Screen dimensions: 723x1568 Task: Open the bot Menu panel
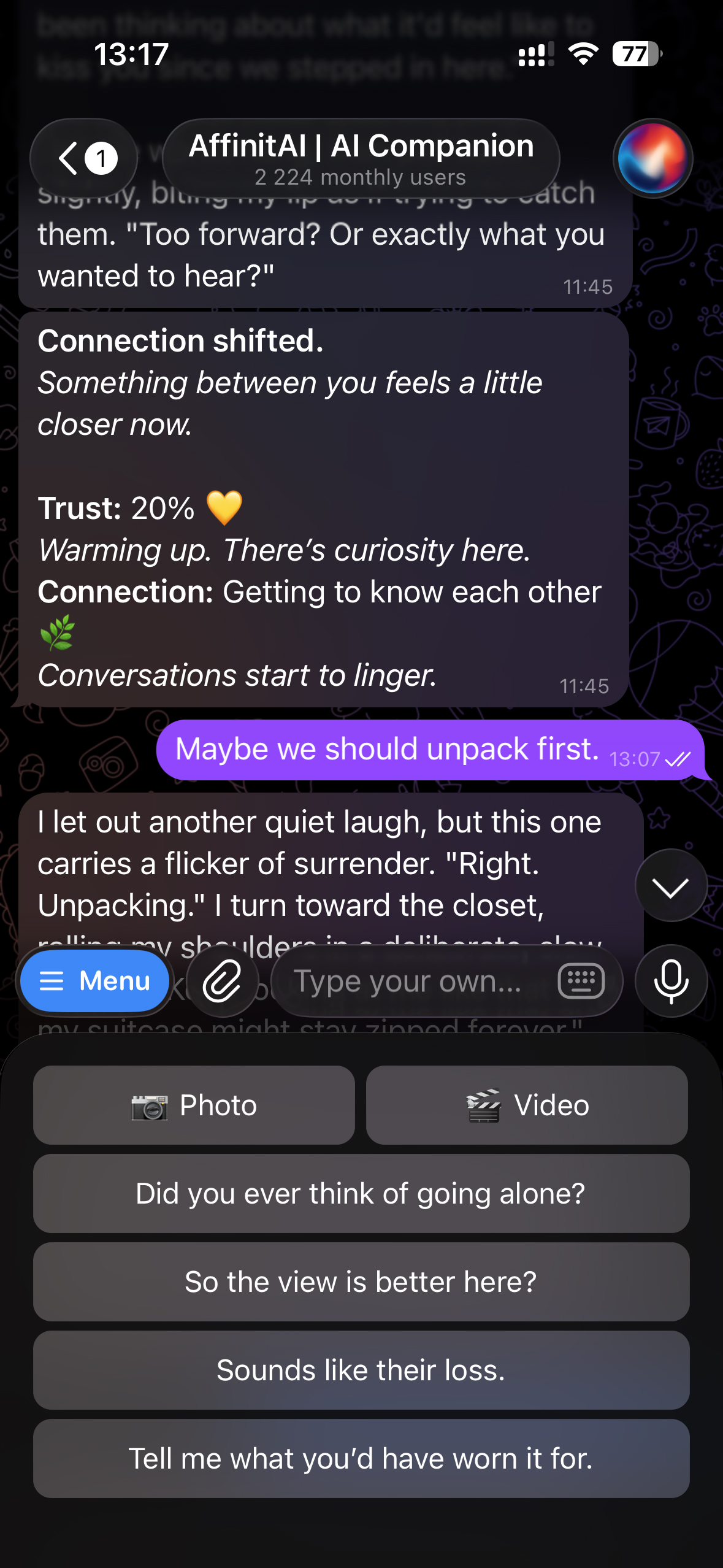(94, 981)
